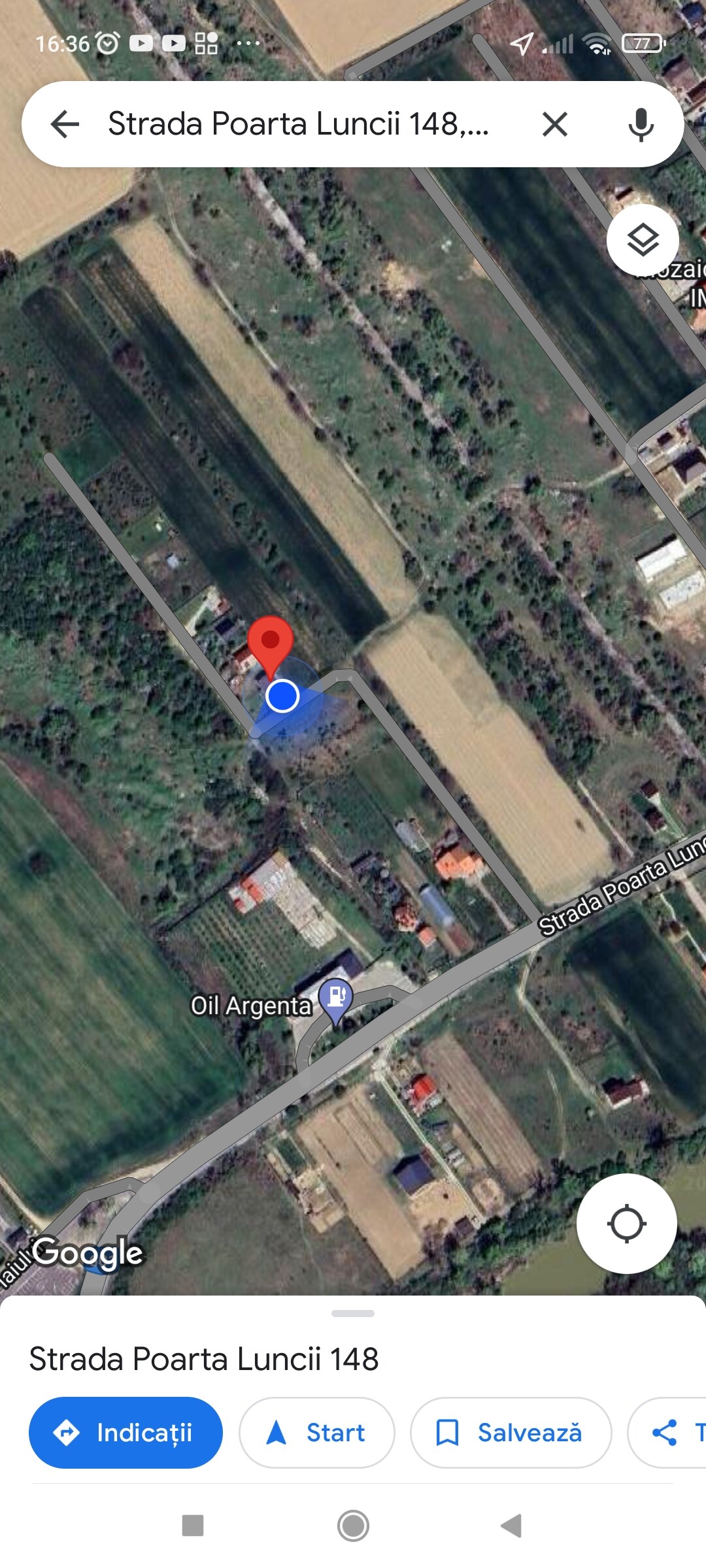Tap the search bar address text field
Screen dimensions: 706x1568
click(x=301, y=124)
